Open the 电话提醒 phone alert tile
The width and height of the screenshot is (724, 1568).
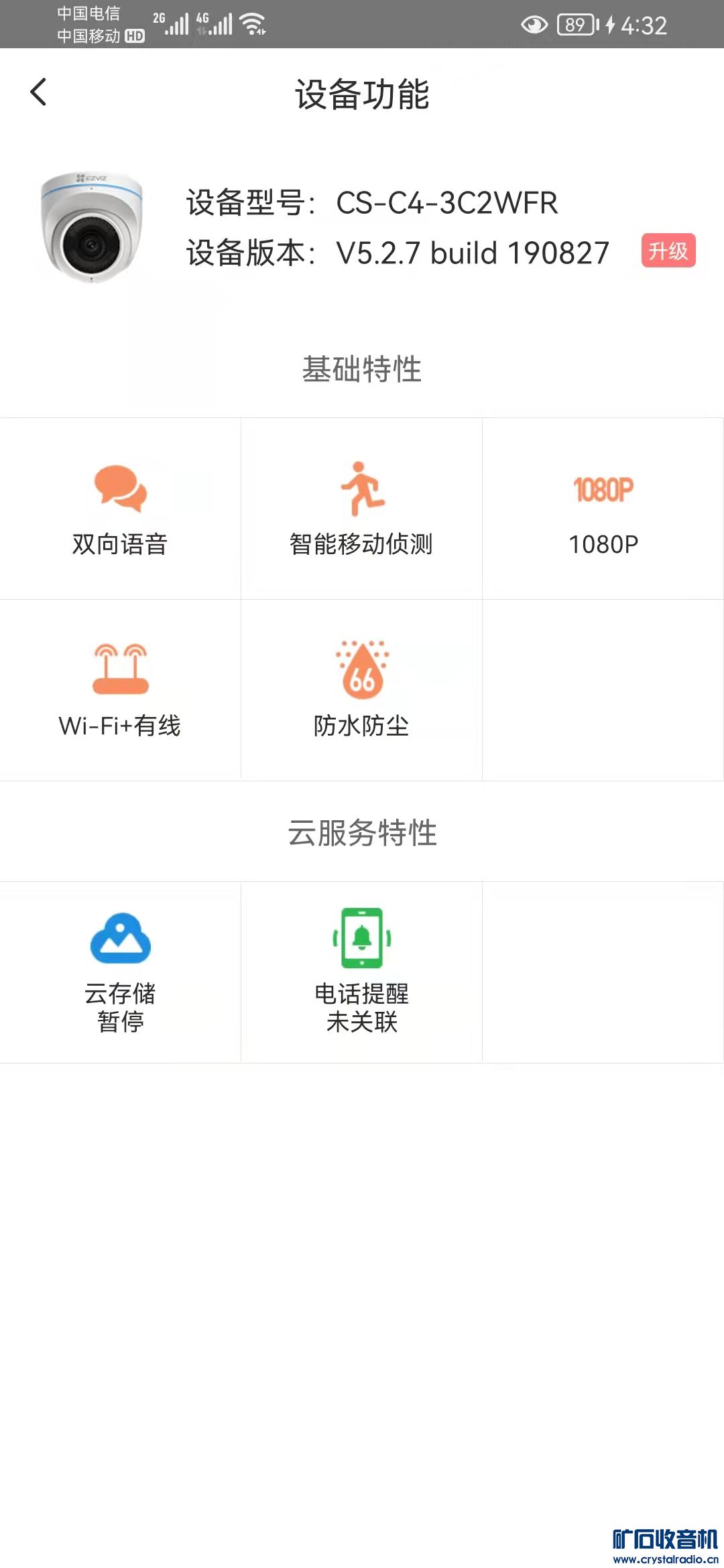pos(362,972)
